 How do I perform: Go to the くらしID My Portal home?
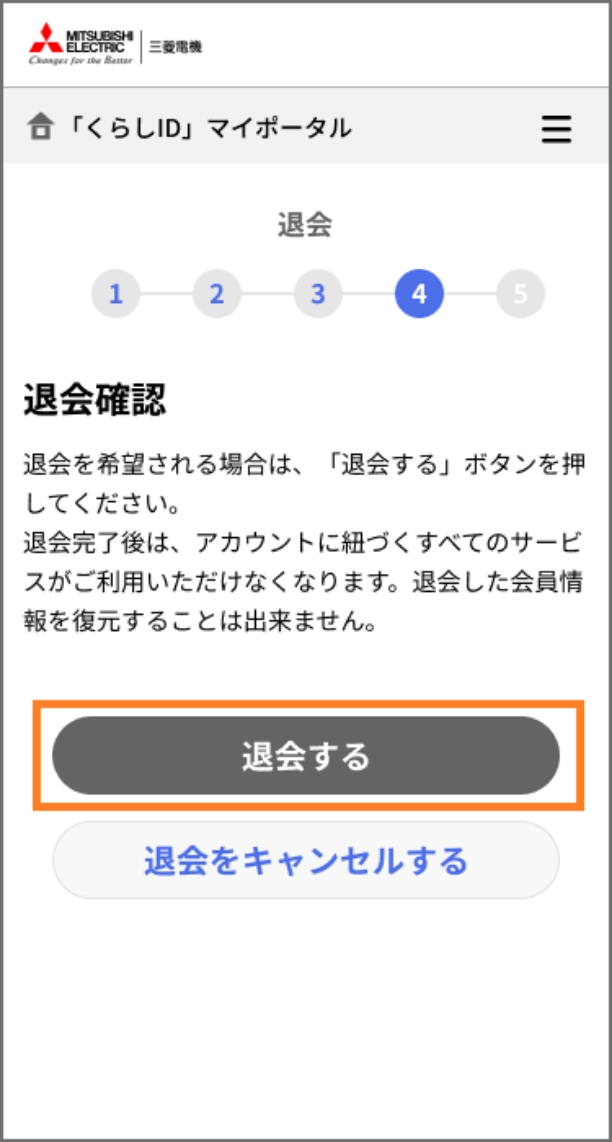pos(189,128)
